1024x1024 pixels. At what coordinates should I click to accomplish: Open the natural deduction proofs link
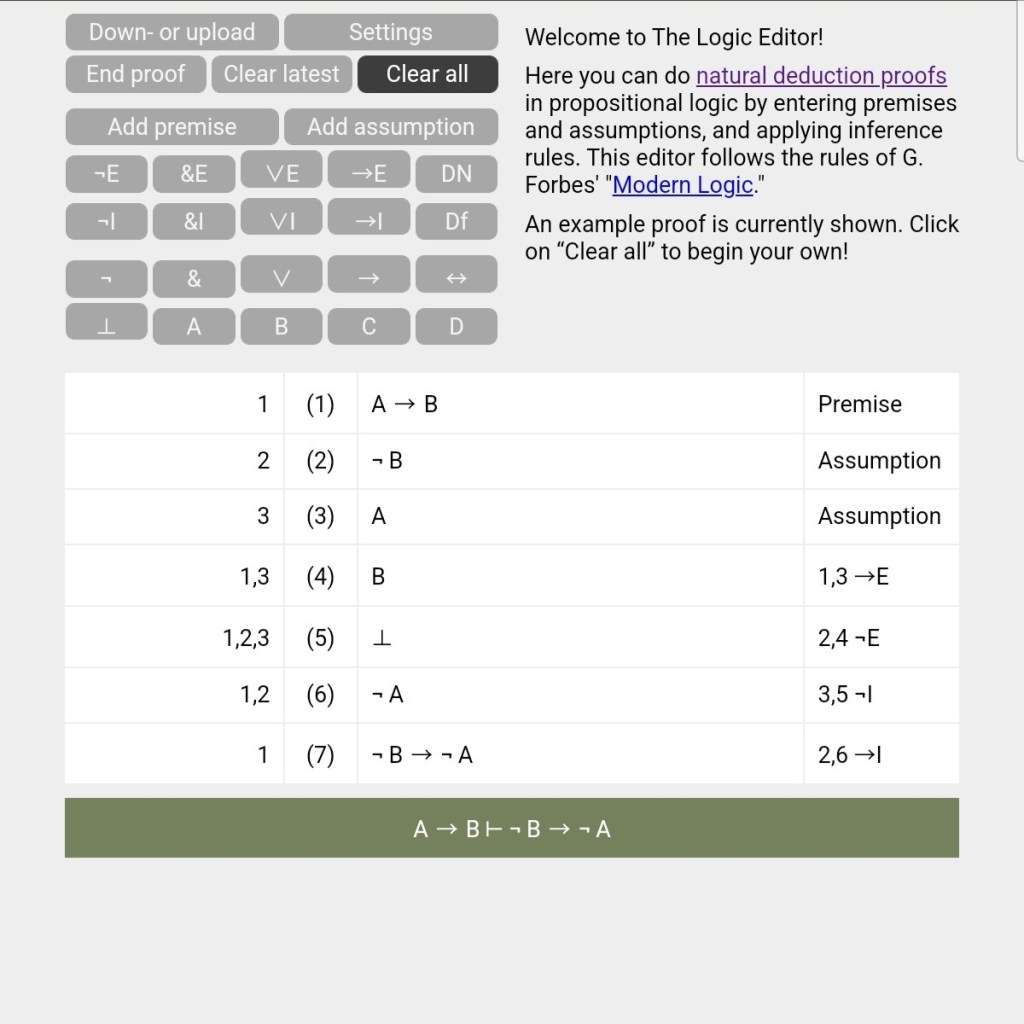[821, 76]
